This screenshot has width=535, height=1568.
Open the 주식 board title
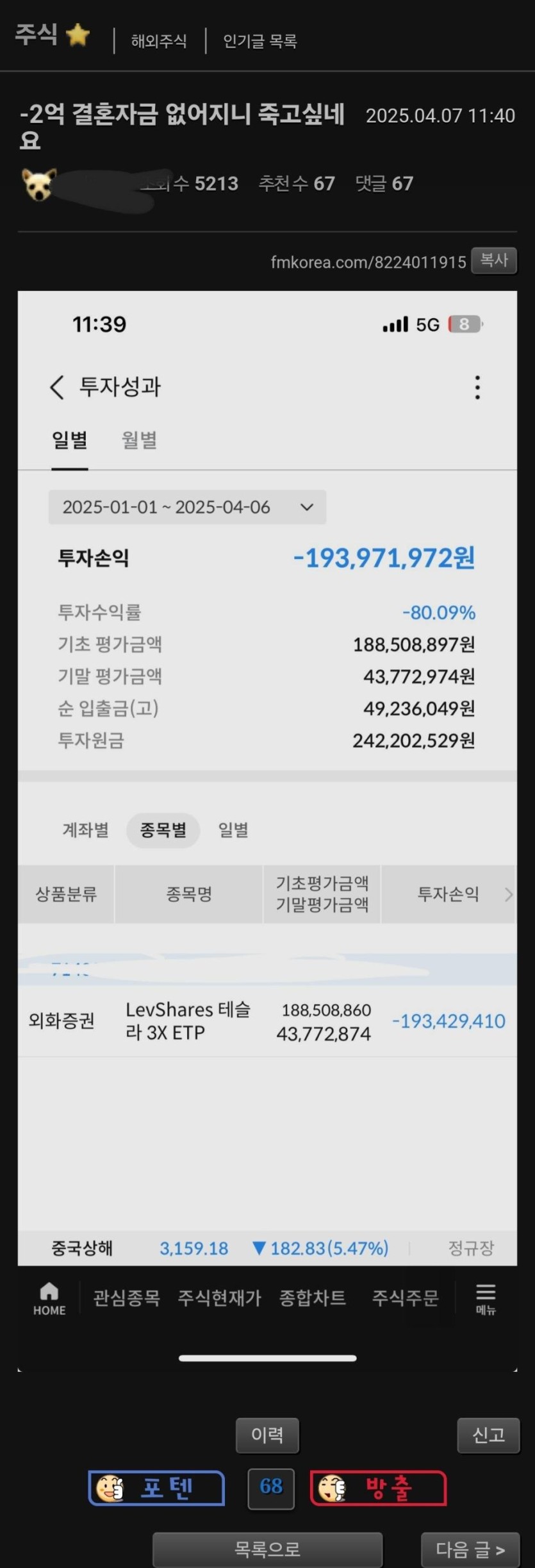(37, 35)
